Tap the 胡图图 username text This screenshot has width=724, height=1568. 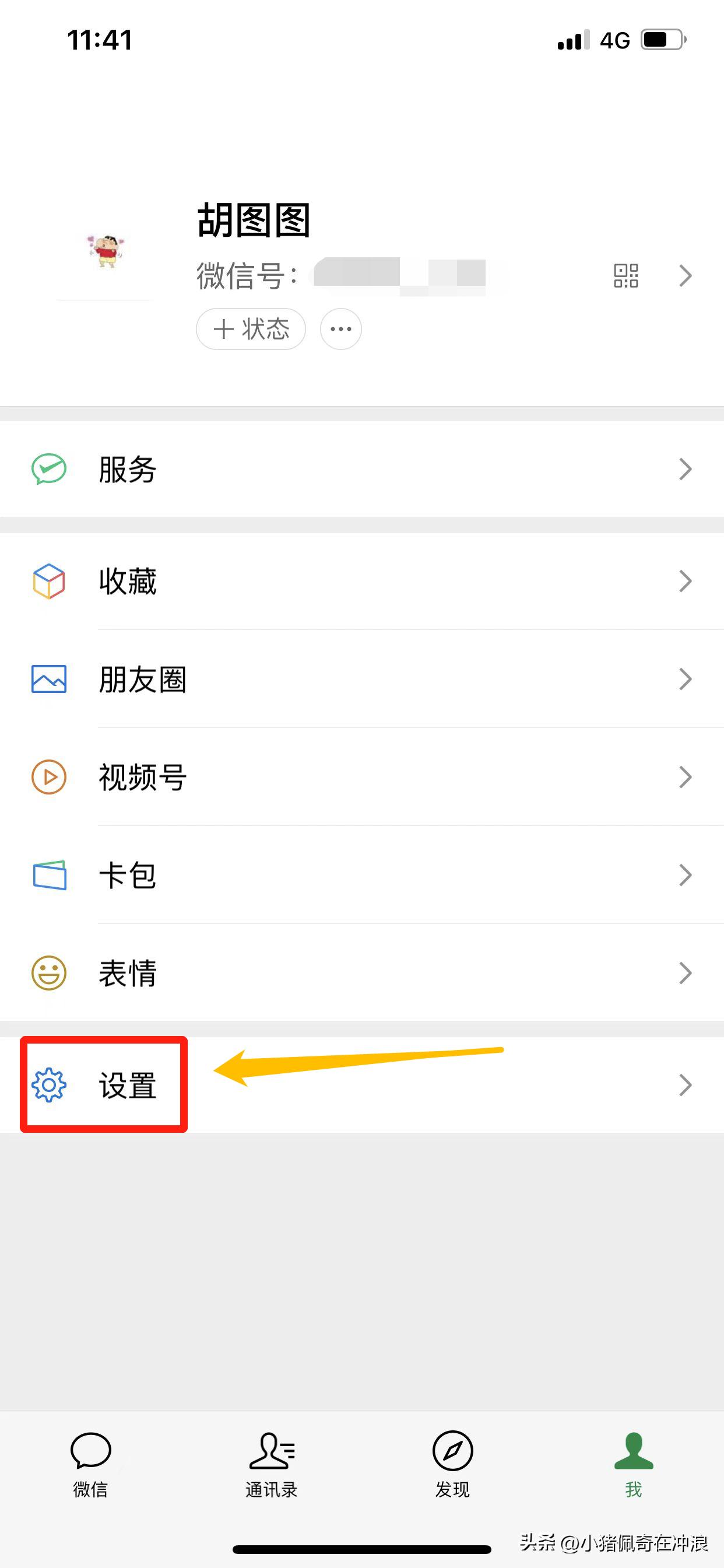254,221
